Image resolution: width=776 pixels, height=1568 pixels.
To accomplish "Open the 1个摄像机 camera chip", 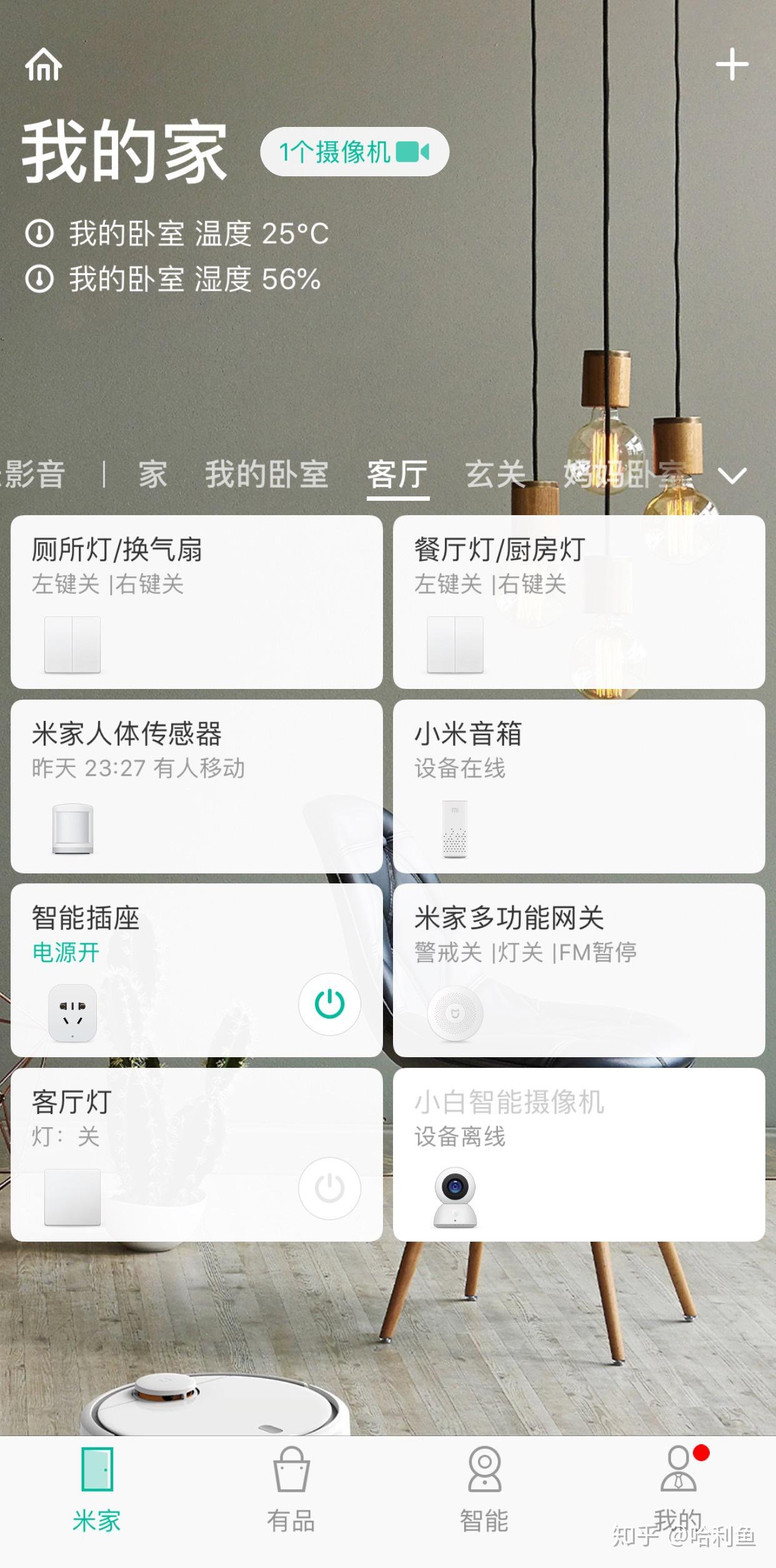I will point(354,152).
